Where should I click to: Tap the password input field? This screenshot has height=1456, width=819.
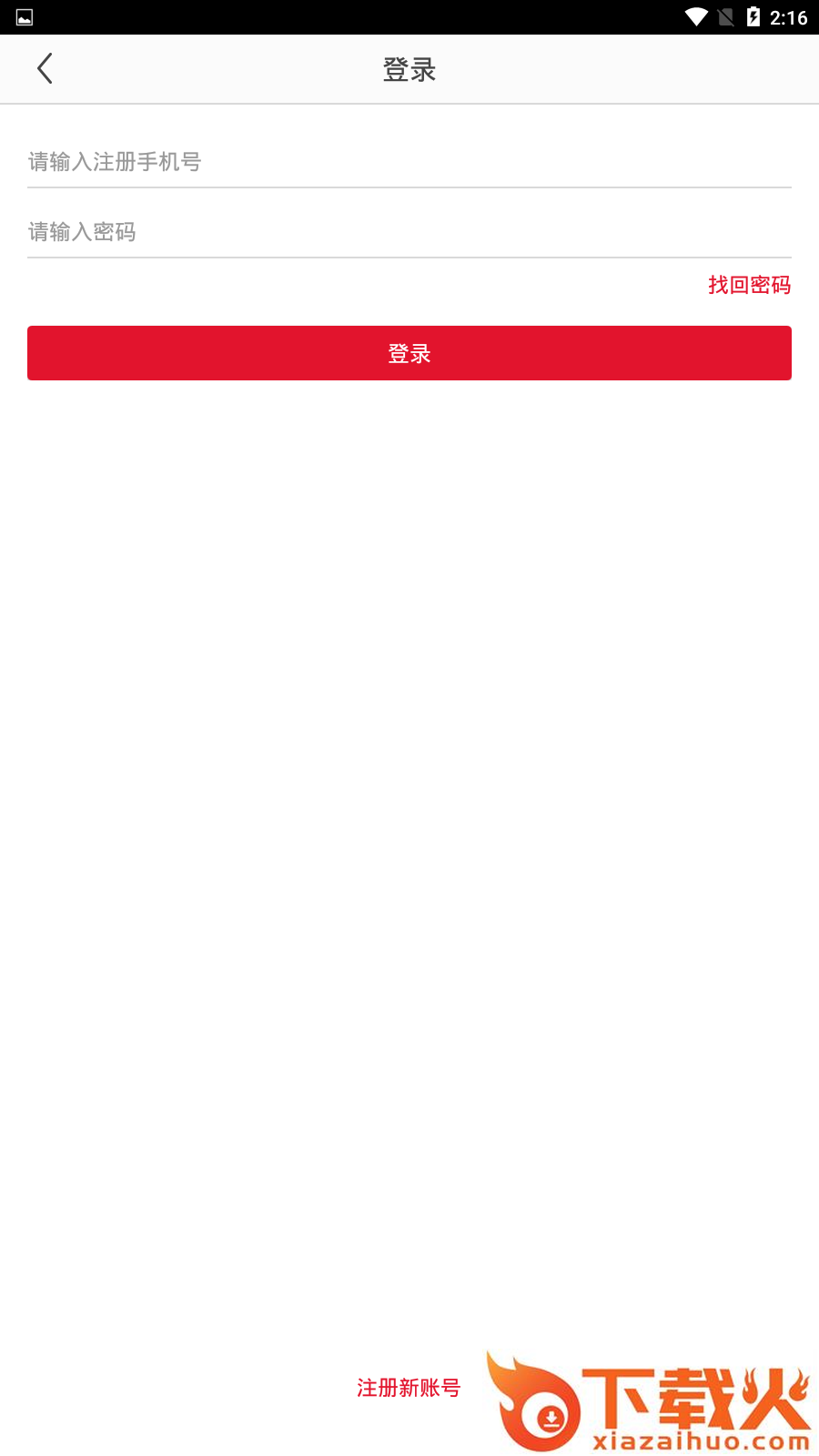point(409,232)
